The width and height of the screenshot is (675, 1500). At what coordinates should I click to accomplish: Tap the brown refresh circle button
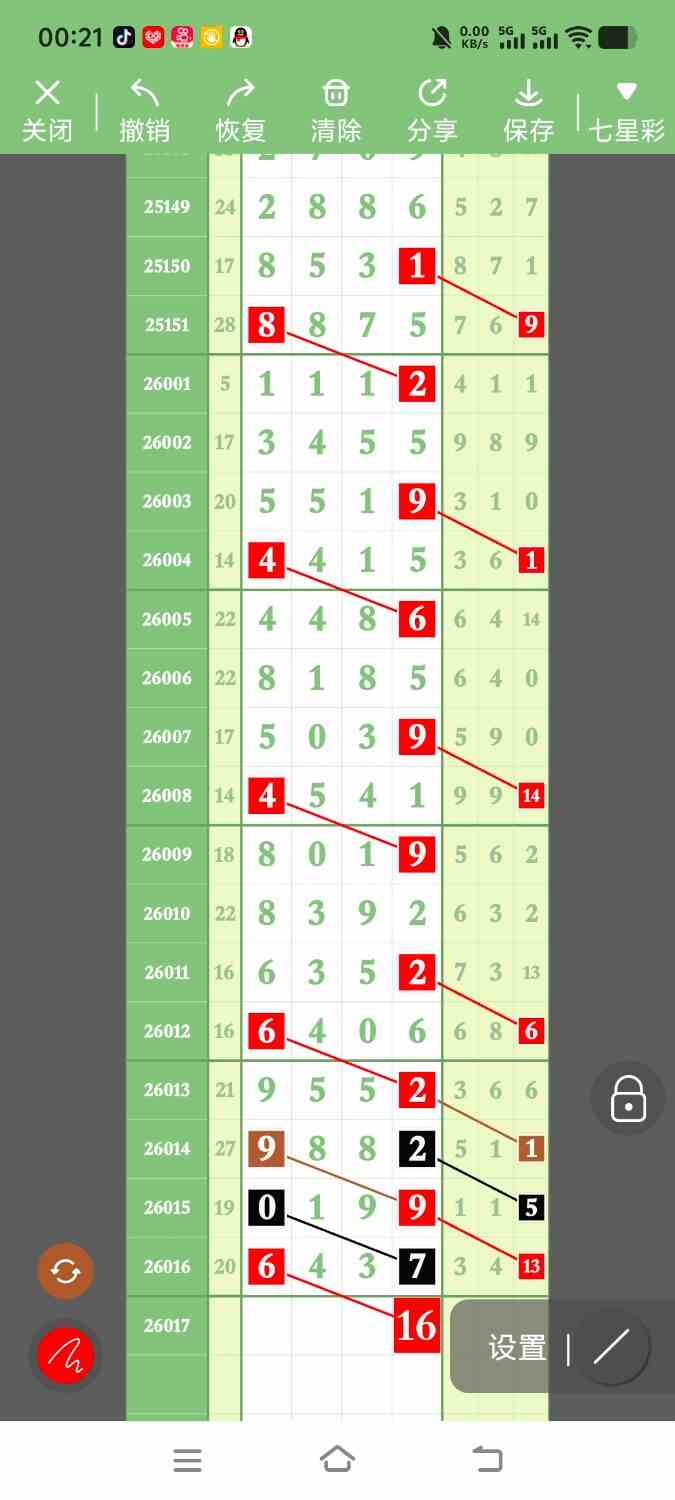pyautogui.click(x=65, y=1271)
